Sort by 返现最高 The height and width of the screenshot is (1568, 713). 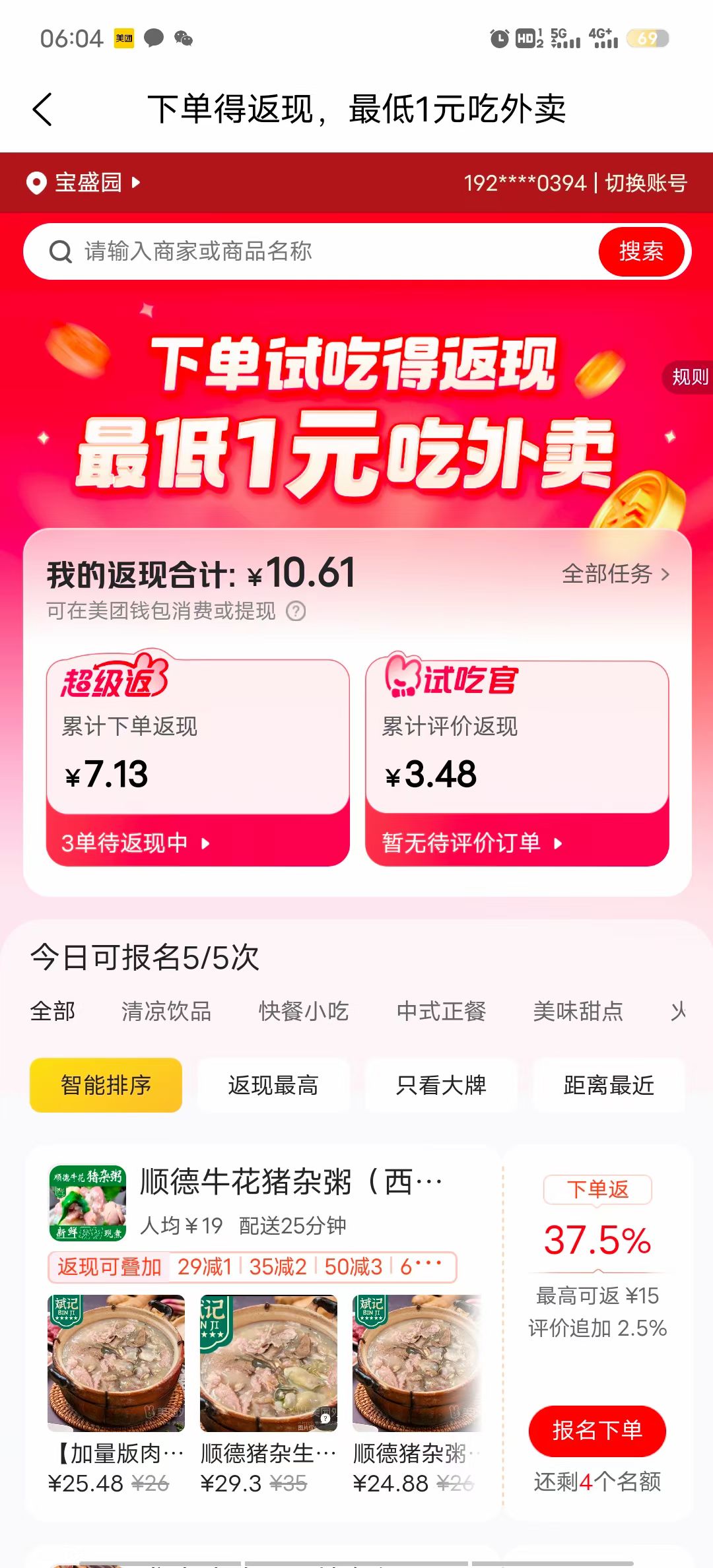coord(273,1085)
